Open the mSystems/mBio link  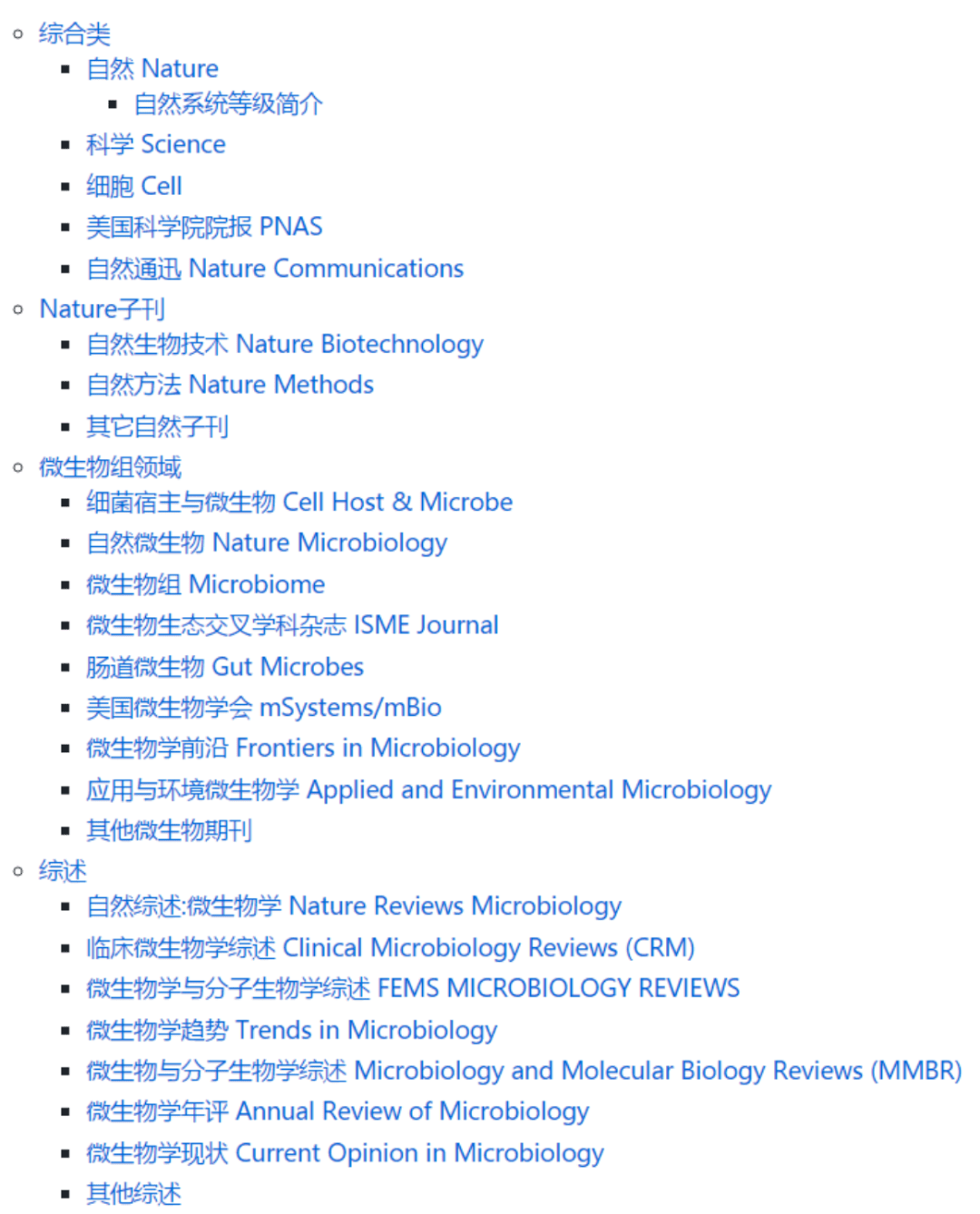(264, 708)
